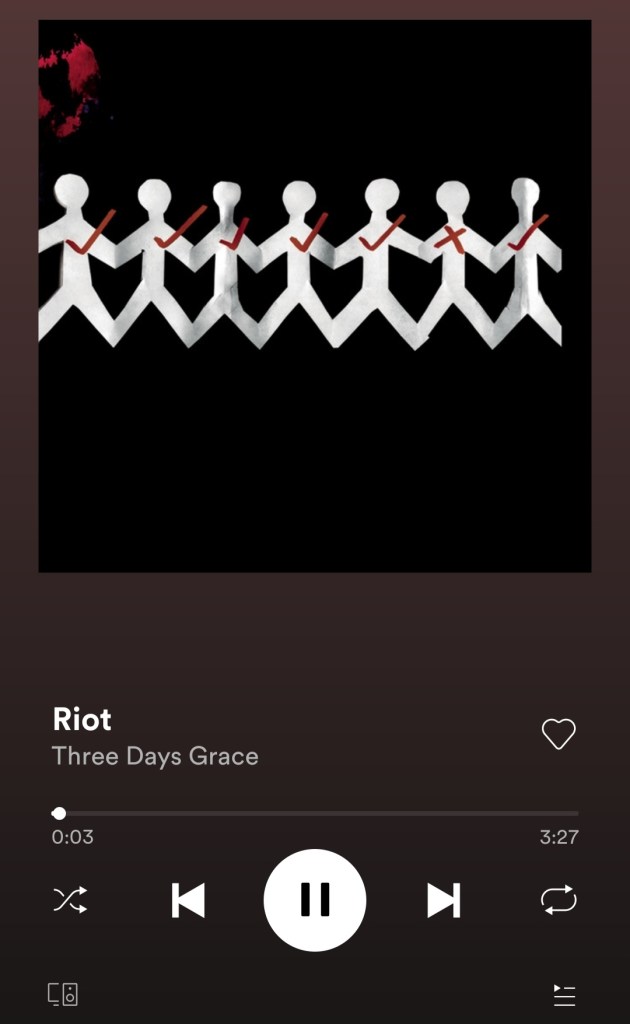Open the artist Three Days Grace
The width and height of the screenshot is (630, 1024).
pyautogui.click(x=155, y=756)
